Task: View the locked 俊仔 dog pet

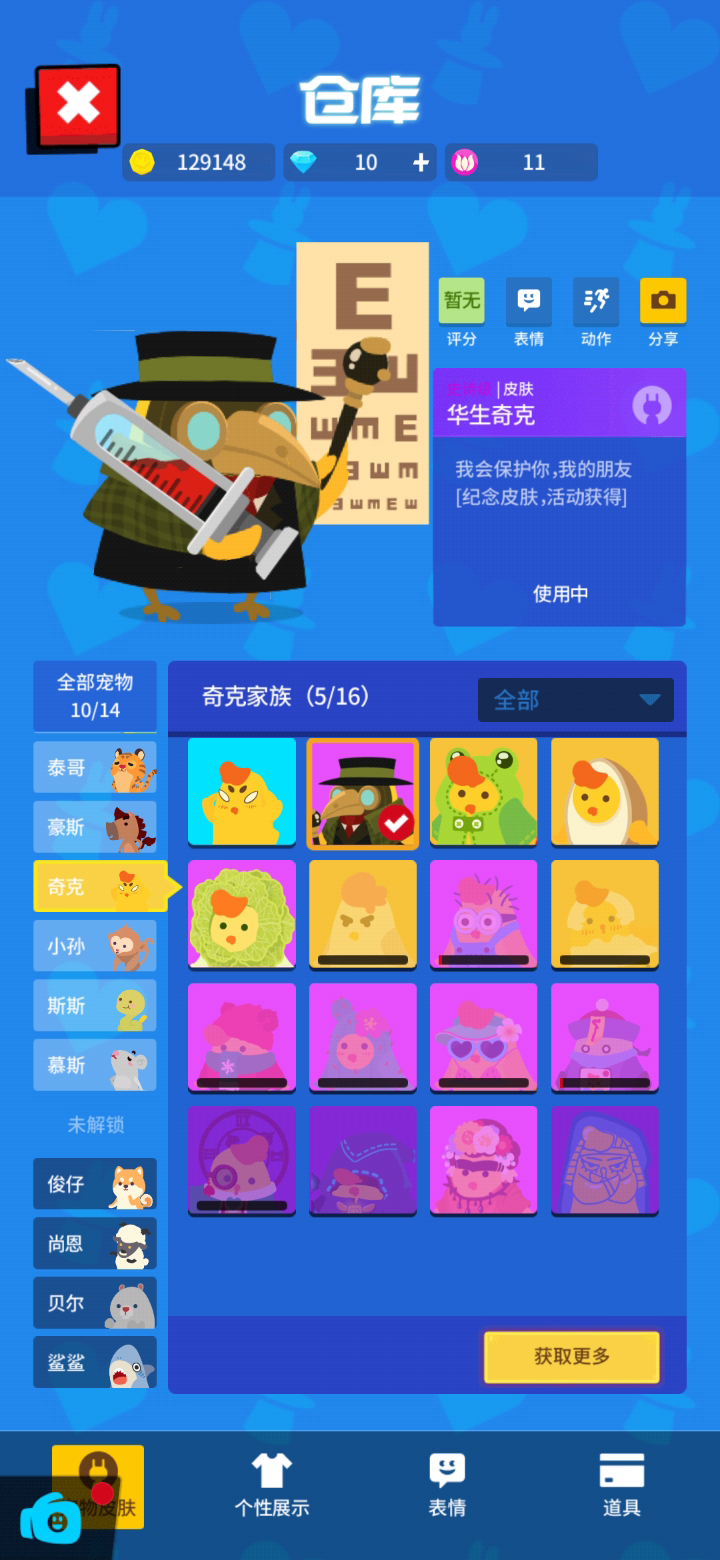Action: tap(95, 1184)
